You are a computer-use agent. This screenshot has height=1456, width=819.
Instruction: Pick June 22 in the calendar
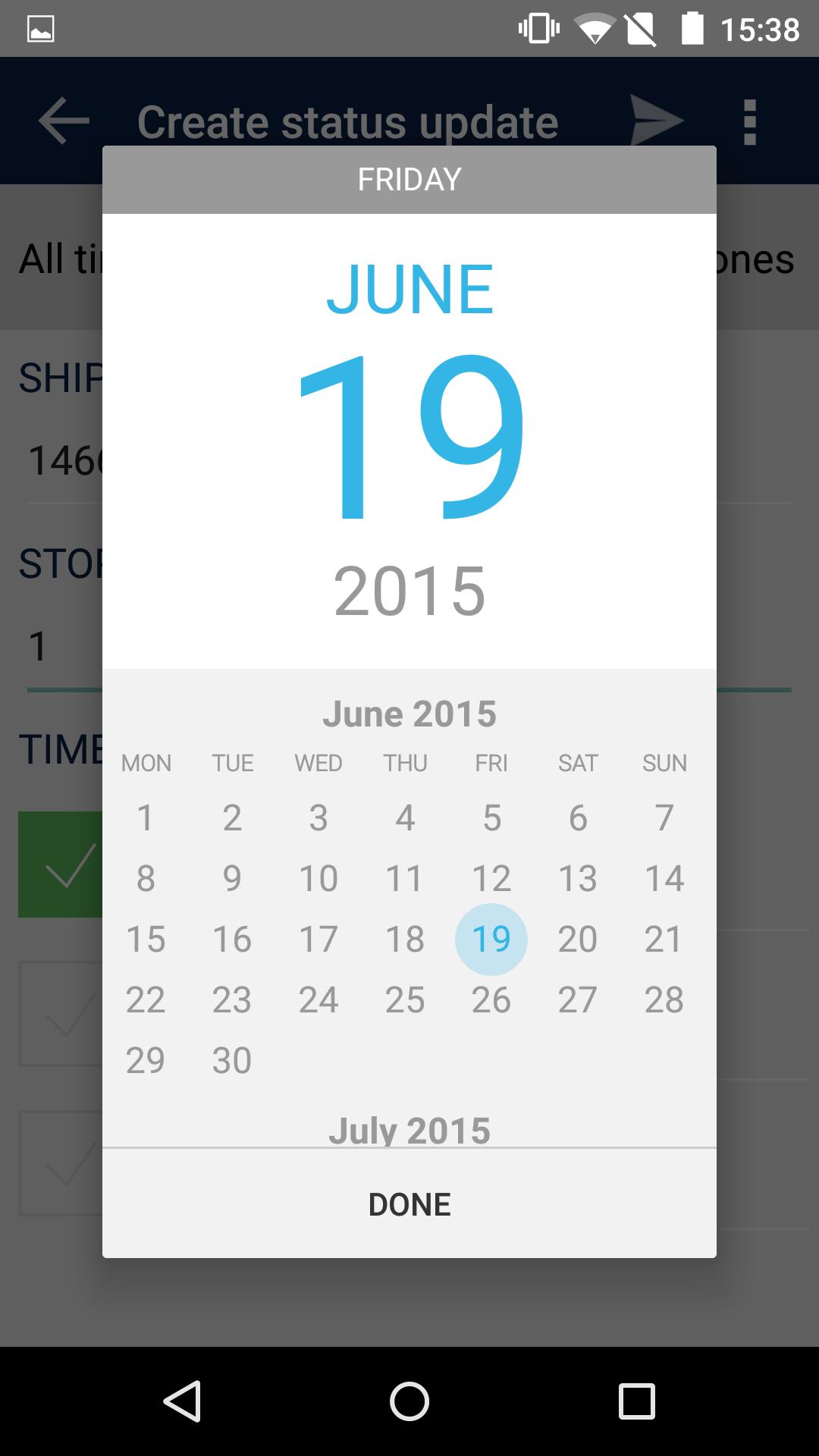pos(146,999)
